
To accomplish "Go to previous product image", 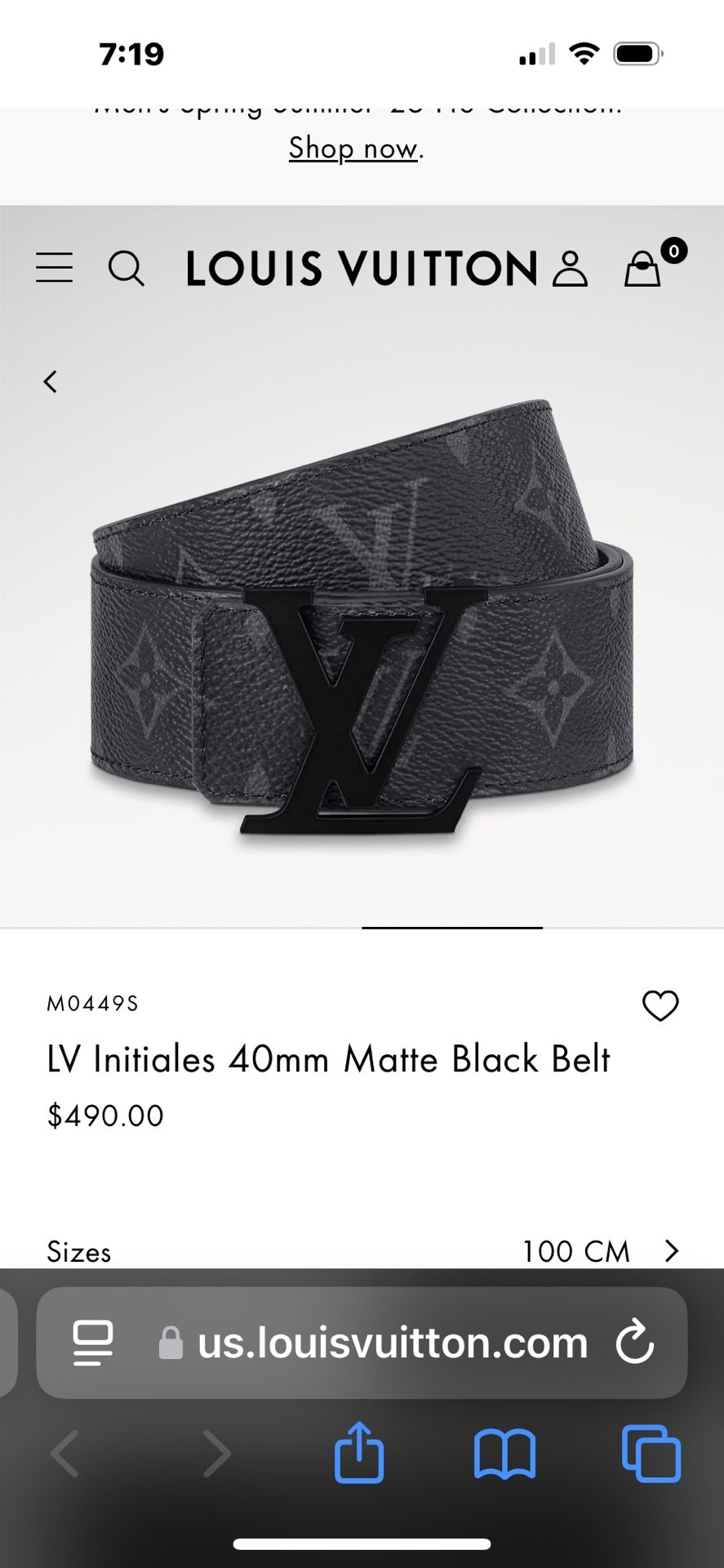I will (51, 381).
